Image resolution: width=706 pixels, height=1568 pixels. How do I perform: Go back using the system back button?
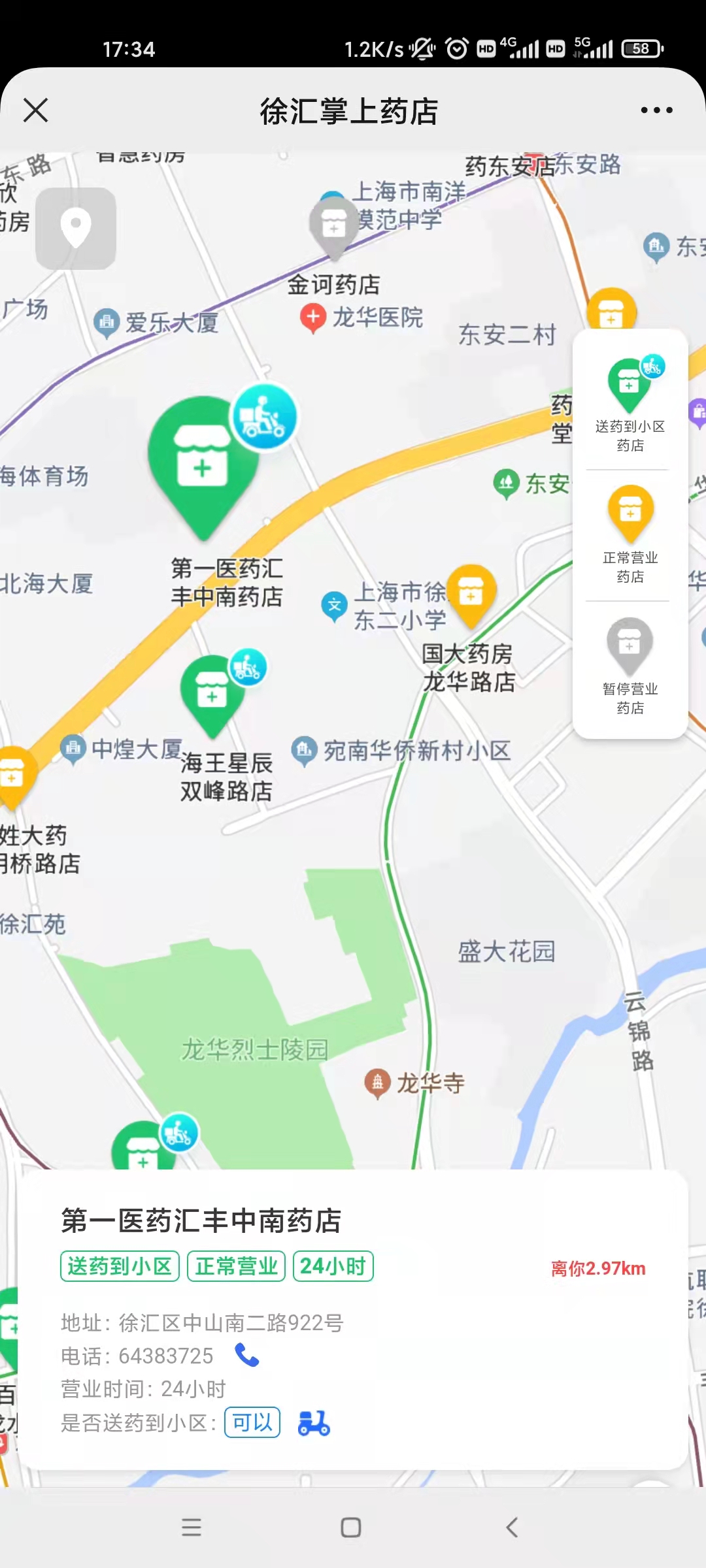512,1527
